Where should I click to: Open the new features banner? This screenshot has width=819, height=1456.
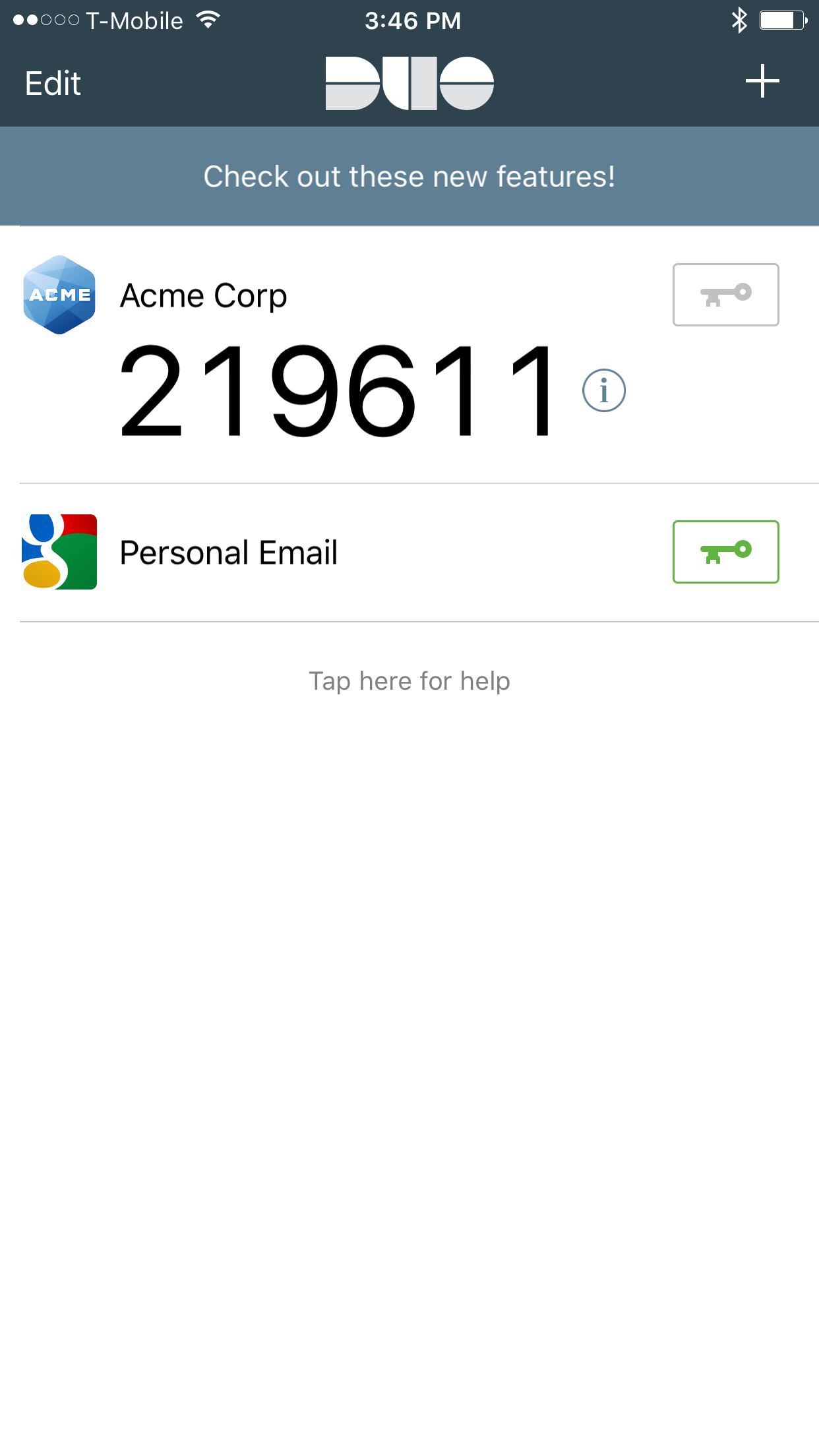pyautogui.click(x=409, y=177)
